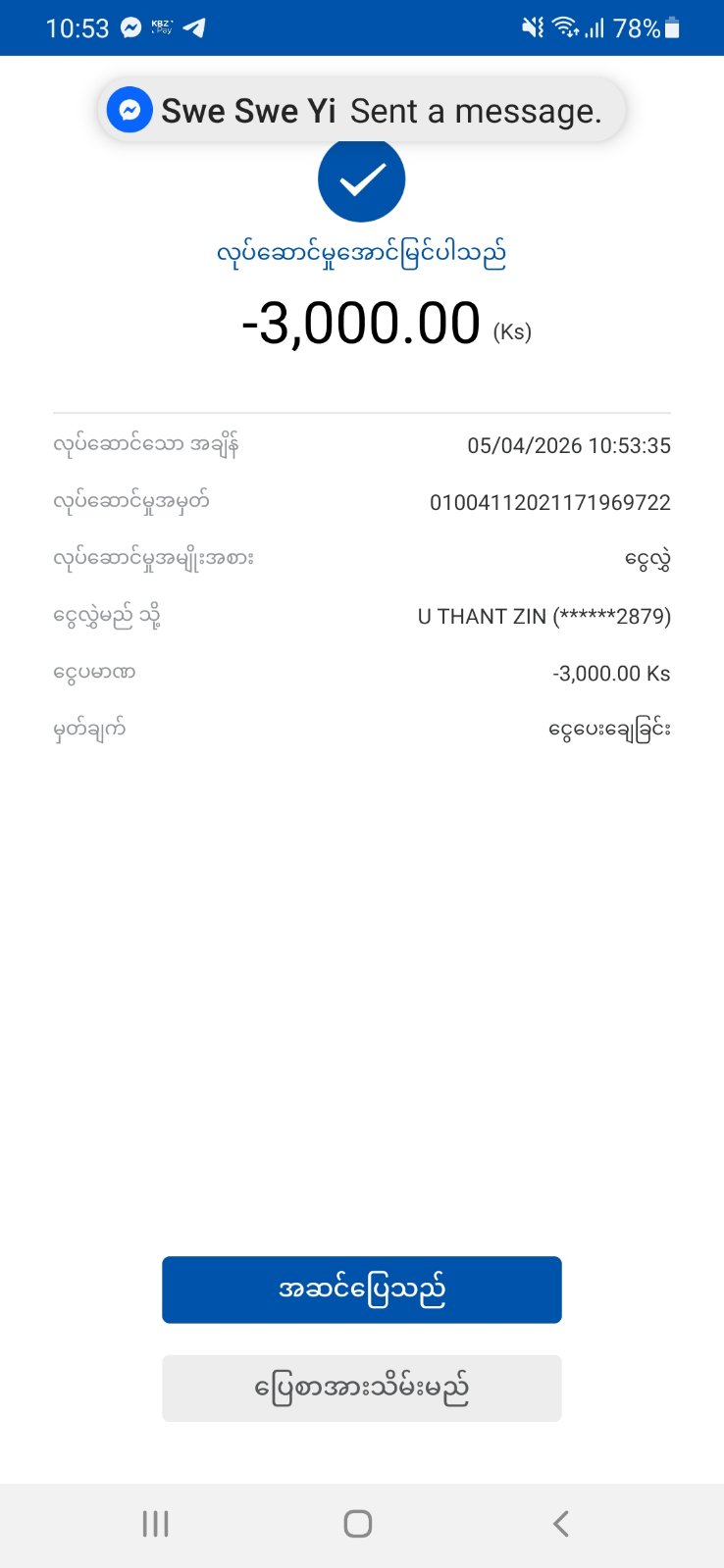Save the receipt with ပြေစာအားသိမ်းမည်
The width and height of the screenshot is (724, 1568).
[x=361, y=1388]
